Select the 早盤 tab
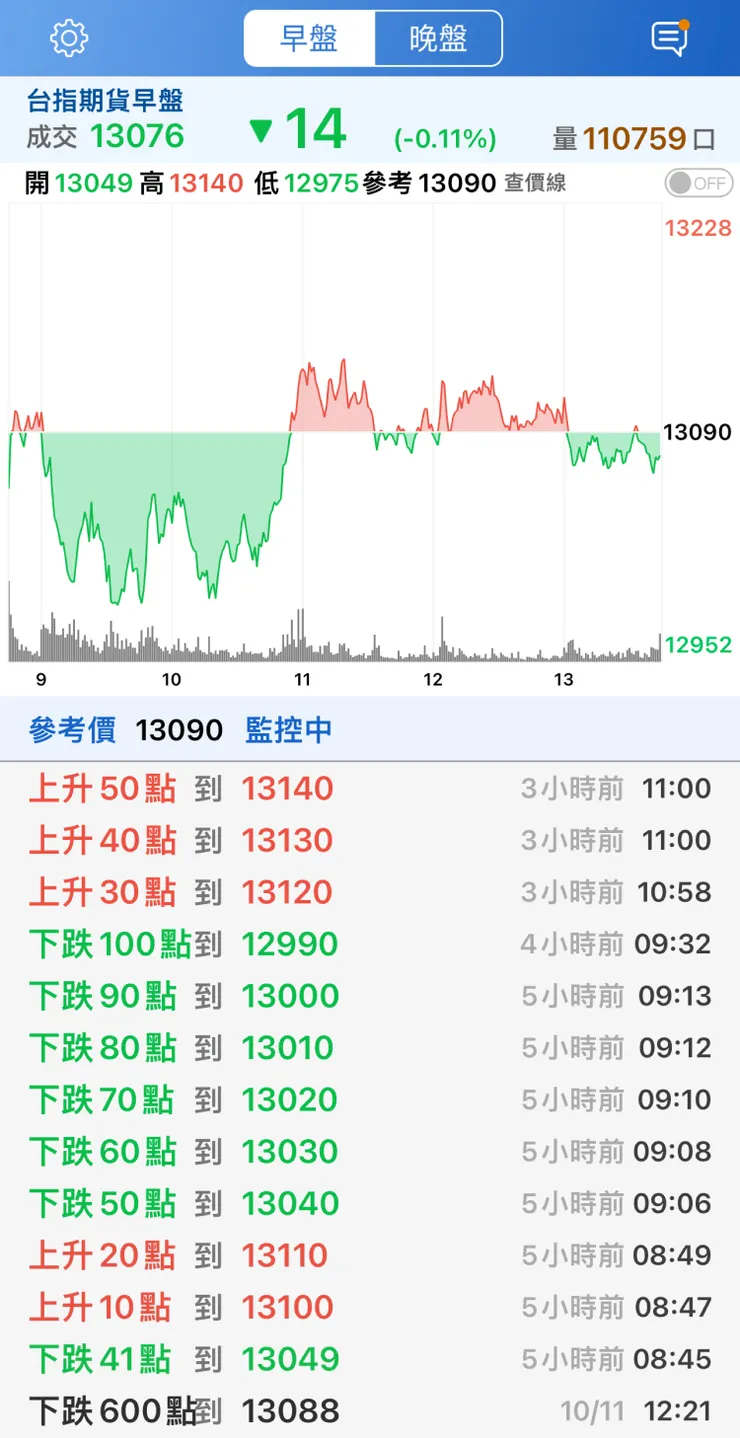740x1438 pixels. tap(310, 38)
